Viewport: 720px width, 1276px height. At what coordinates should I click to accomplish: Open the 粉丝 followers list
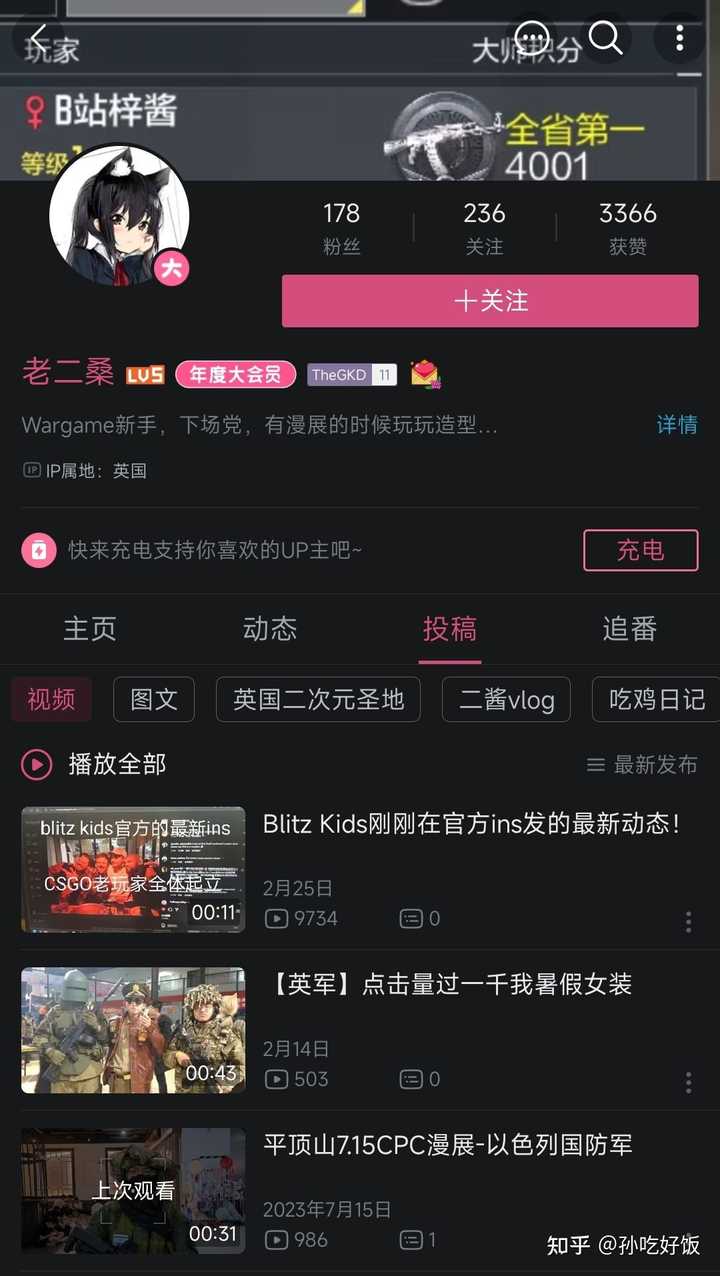(x=341, y=228)
